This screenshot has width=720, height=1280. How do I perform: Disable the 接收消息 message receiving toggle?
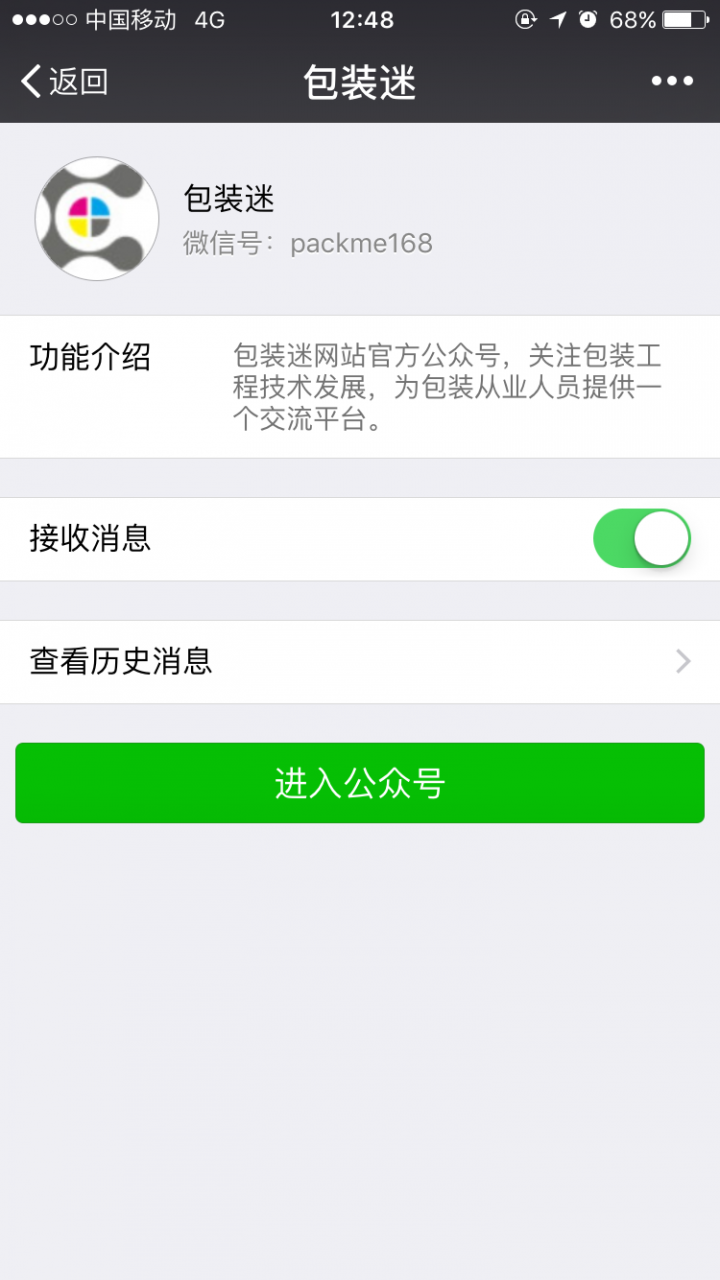(x=641, y=538)
